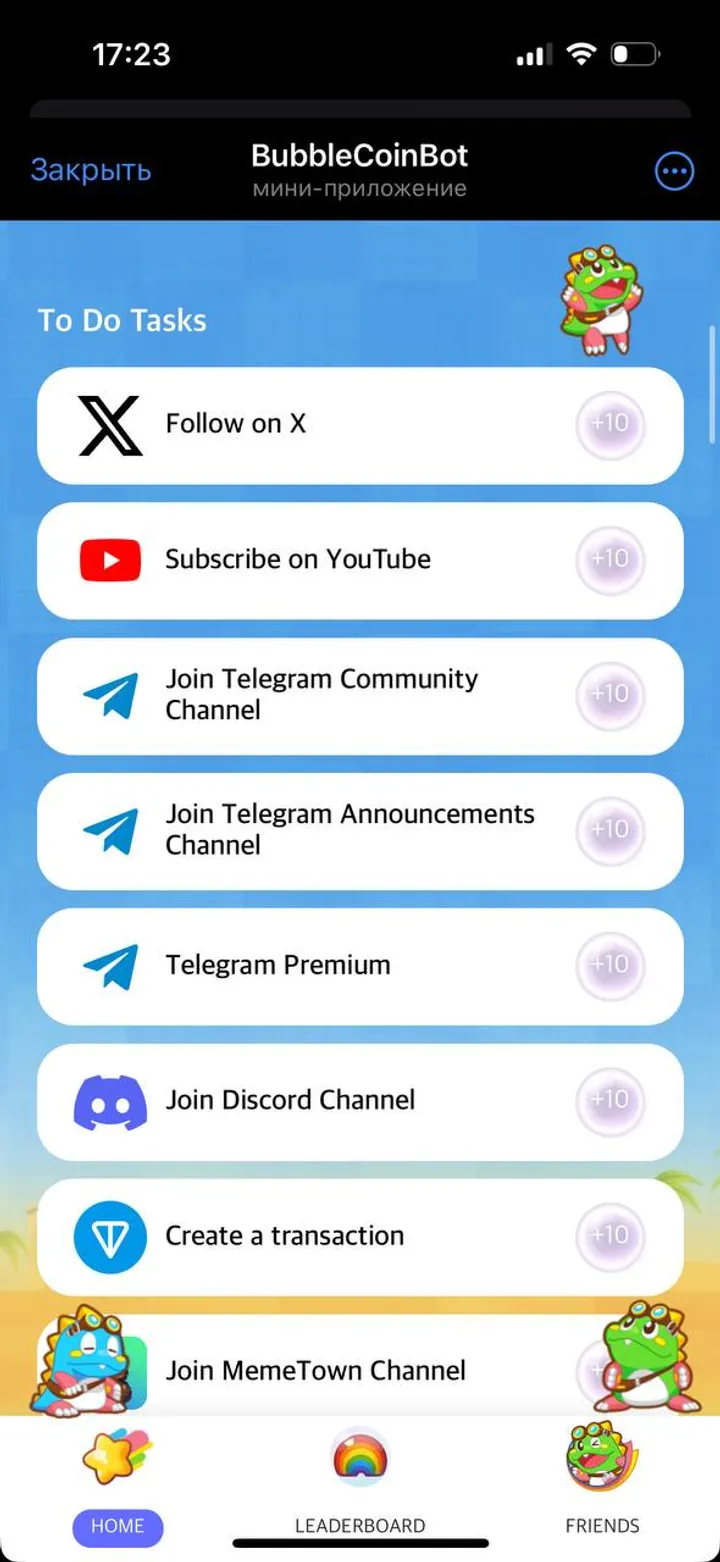Open the three-dot menu at top right
Screen dimensions: 720x1562
[674, 171]
